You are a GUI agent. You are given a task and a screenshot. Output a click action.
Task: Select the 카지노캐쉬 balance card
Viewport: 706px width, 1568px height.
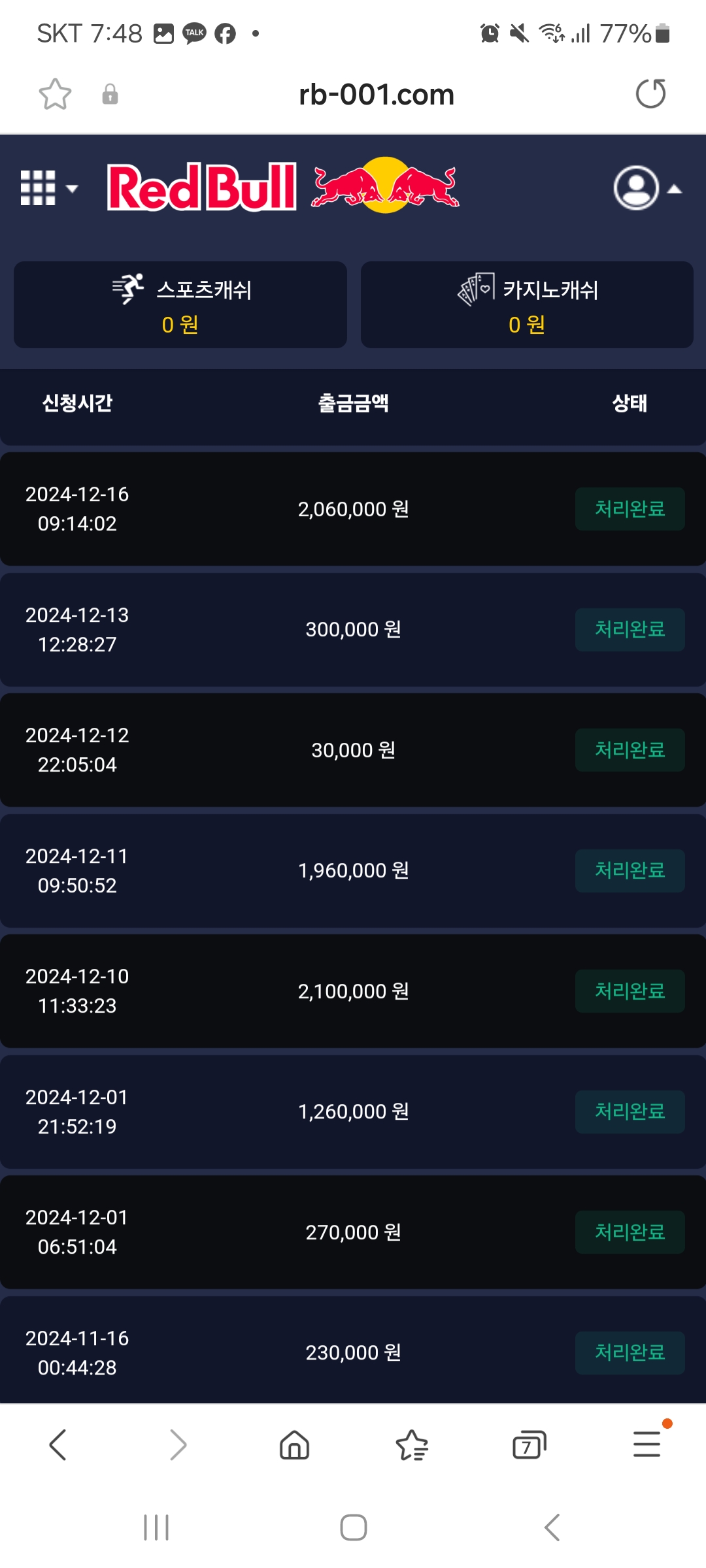(527, 305)
